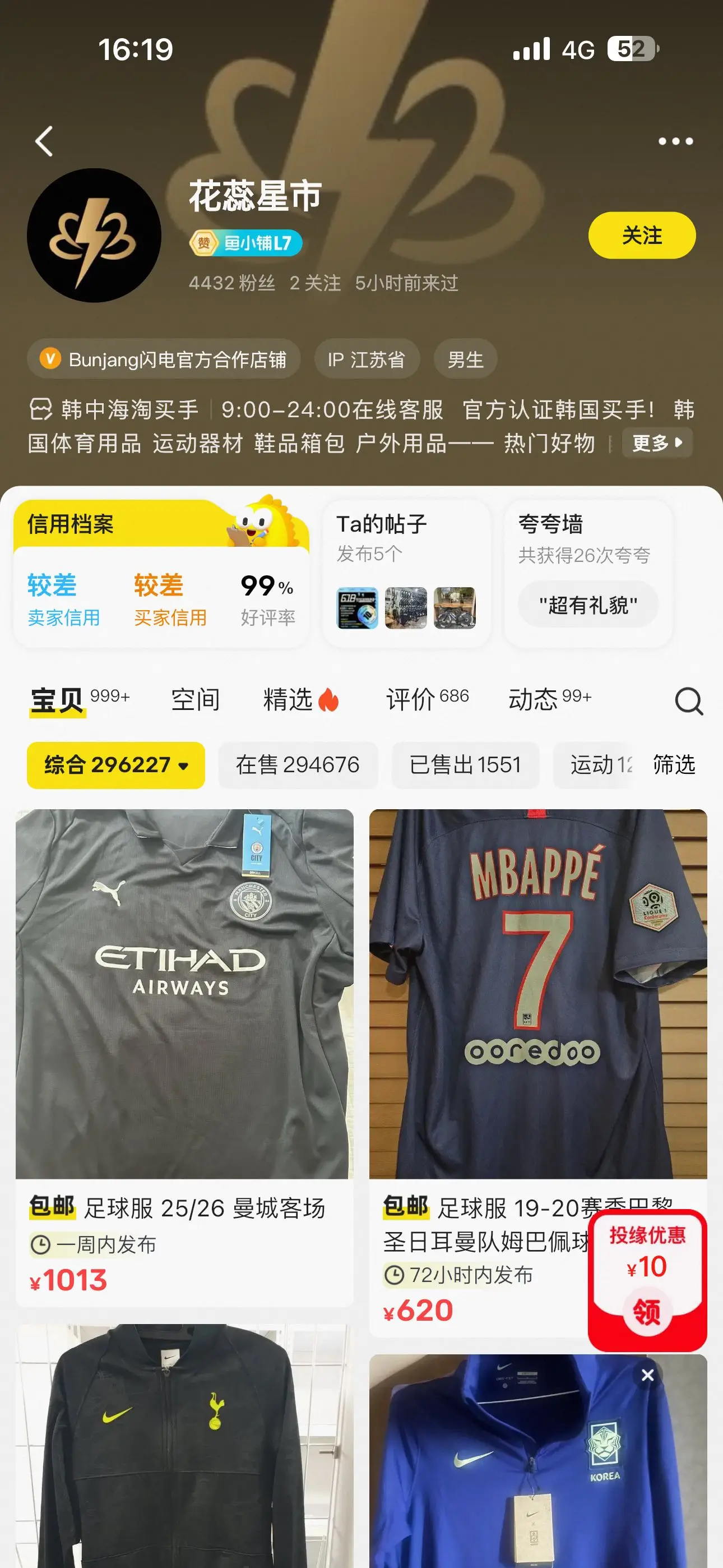The height and width of the screenshot is (1568, 723).
Task: Switch to the 动态 99+ tab
Action: (x=550, y=700)
